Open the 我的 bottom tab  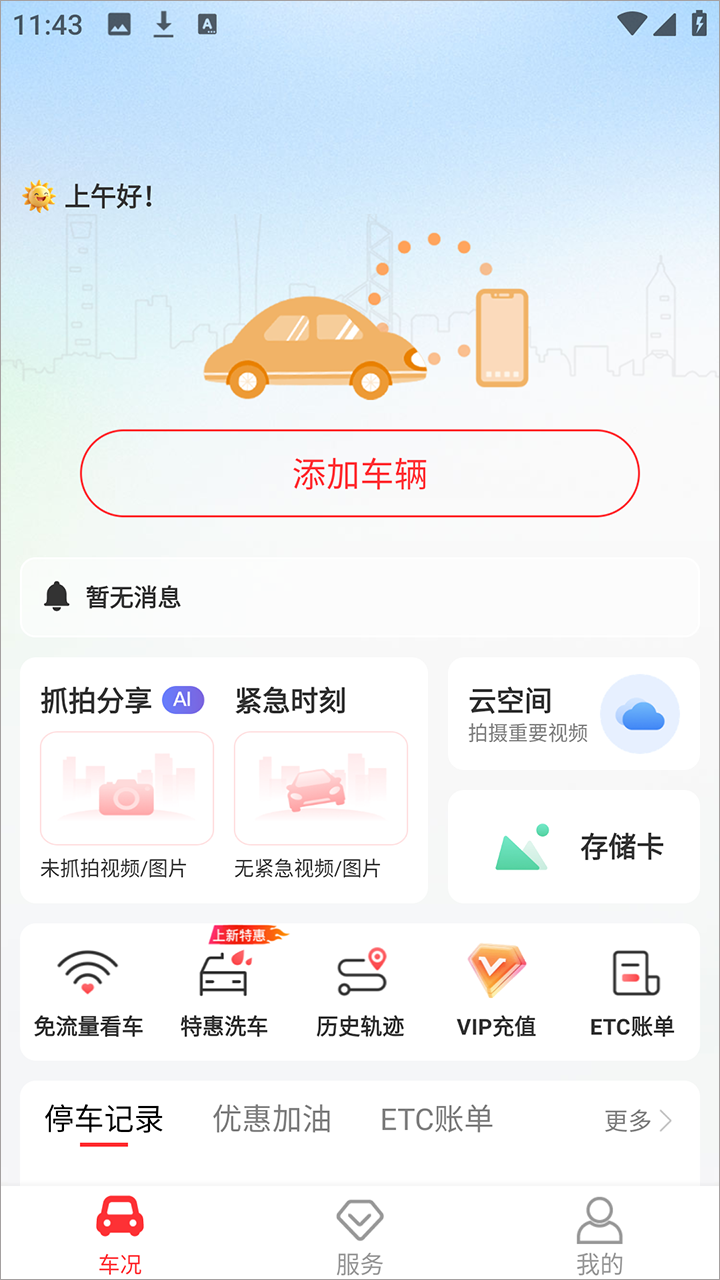click(x=600, y=1235)
